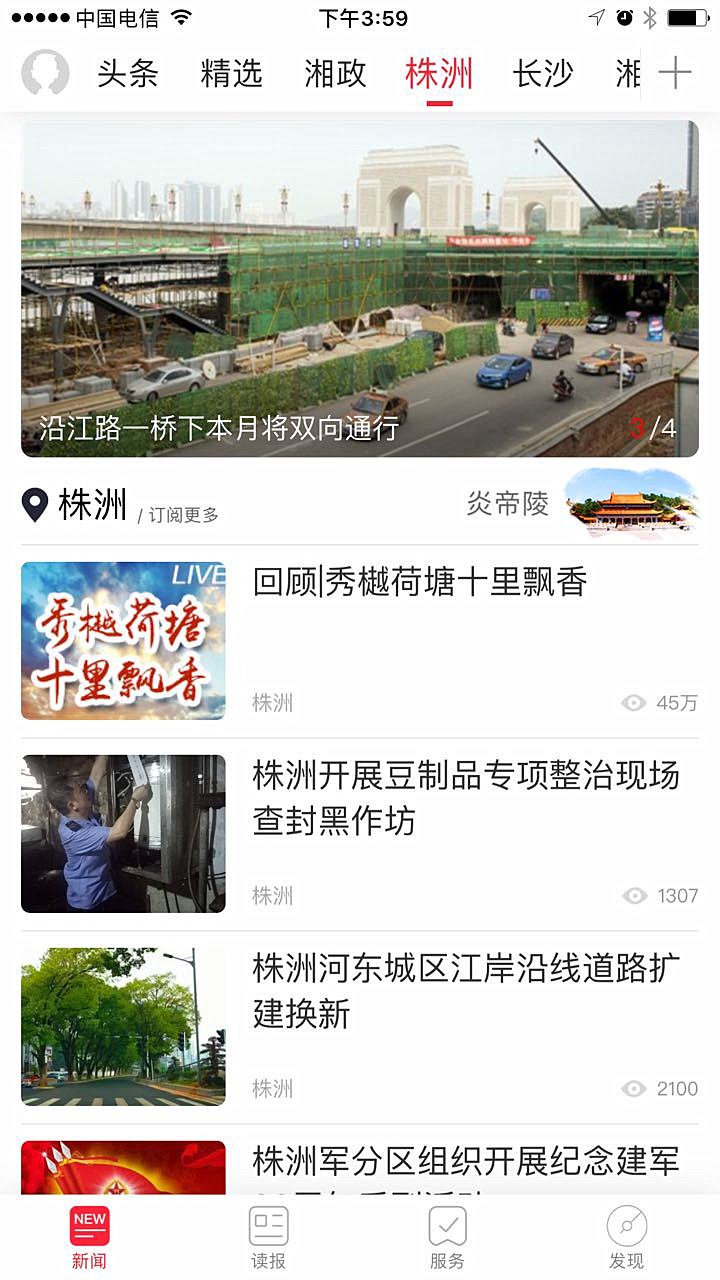
Task: Read 株洲开展豆制品专项整治现场查封黑作坊
Action: 465,797
